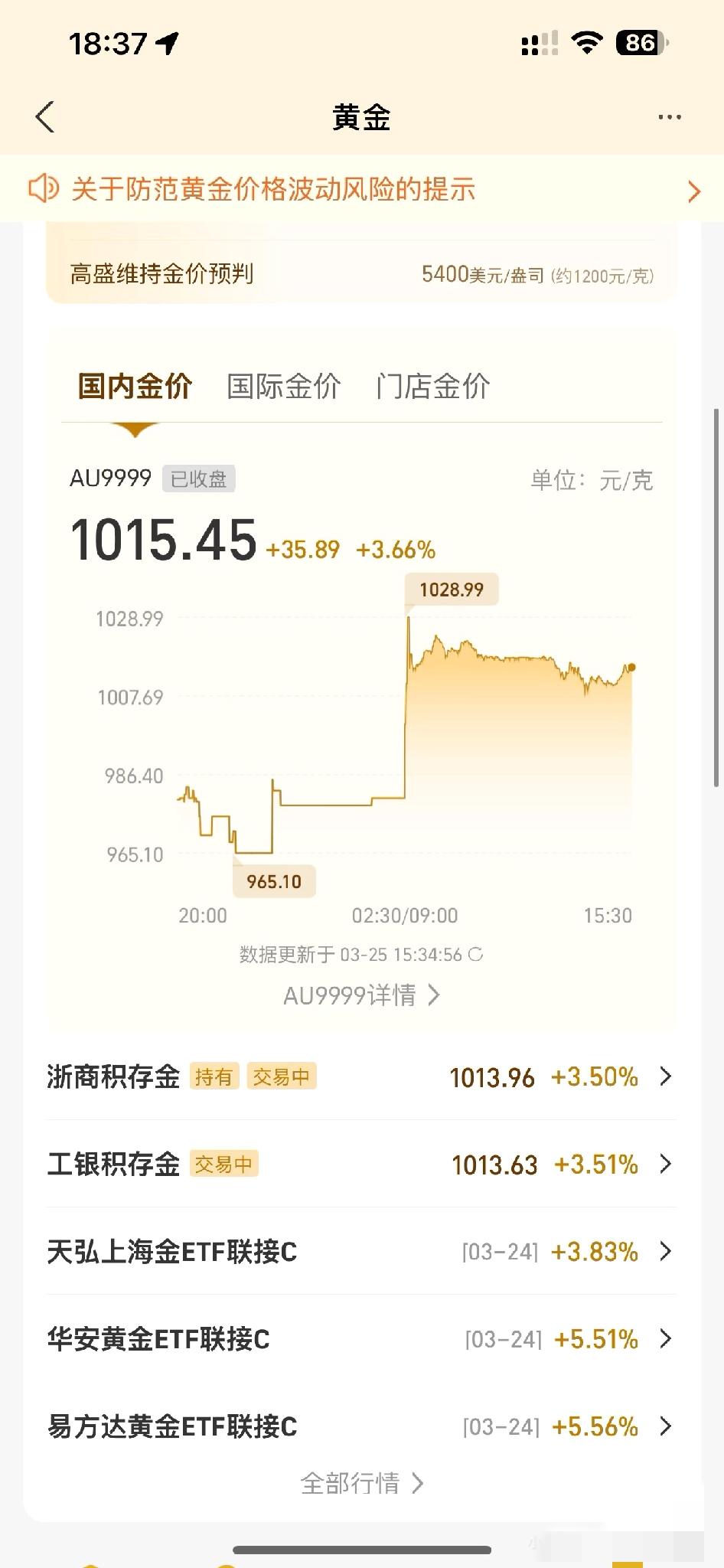The image size is (724, 1568).
Task: Open 工银积存金 via its right arrow
Action: tap(665, 1164)
